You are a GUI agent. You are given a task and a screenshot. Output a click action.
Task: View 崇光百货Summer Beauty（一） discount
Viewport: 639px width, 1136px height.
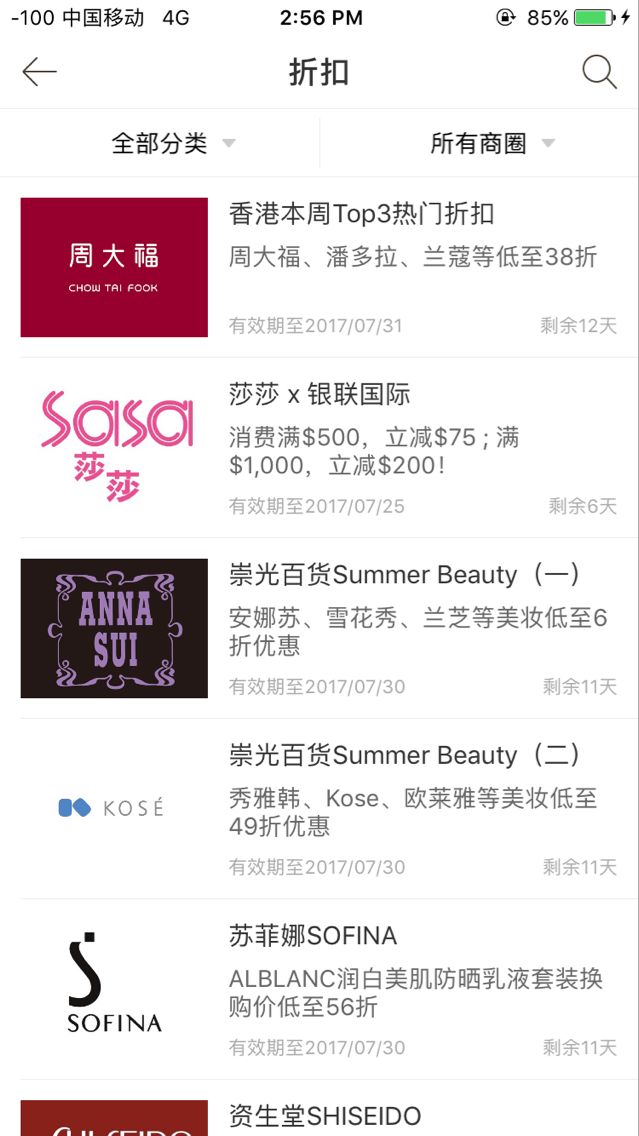[x=405, y=575]
